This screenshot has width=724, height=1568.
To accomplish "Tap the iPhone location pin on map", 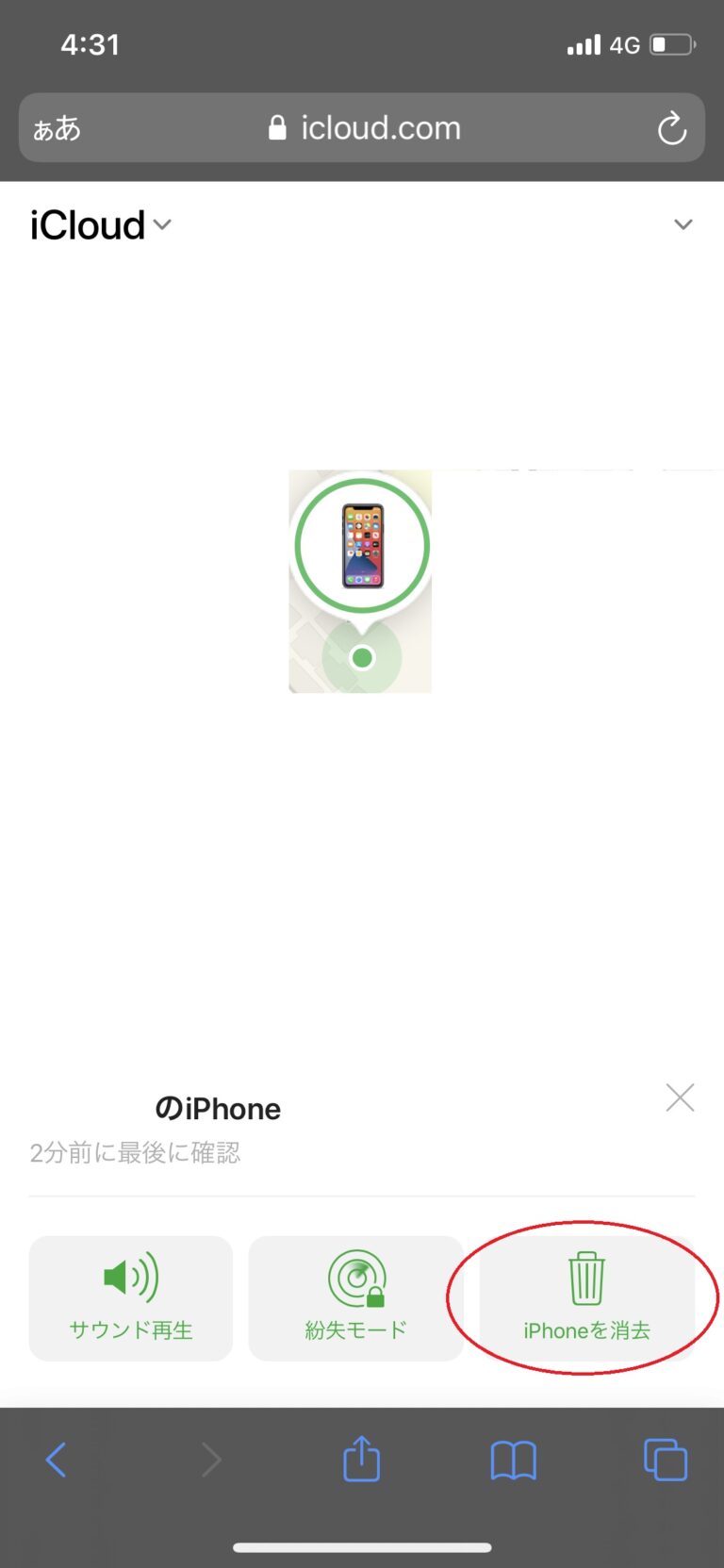I will [362, 547].
